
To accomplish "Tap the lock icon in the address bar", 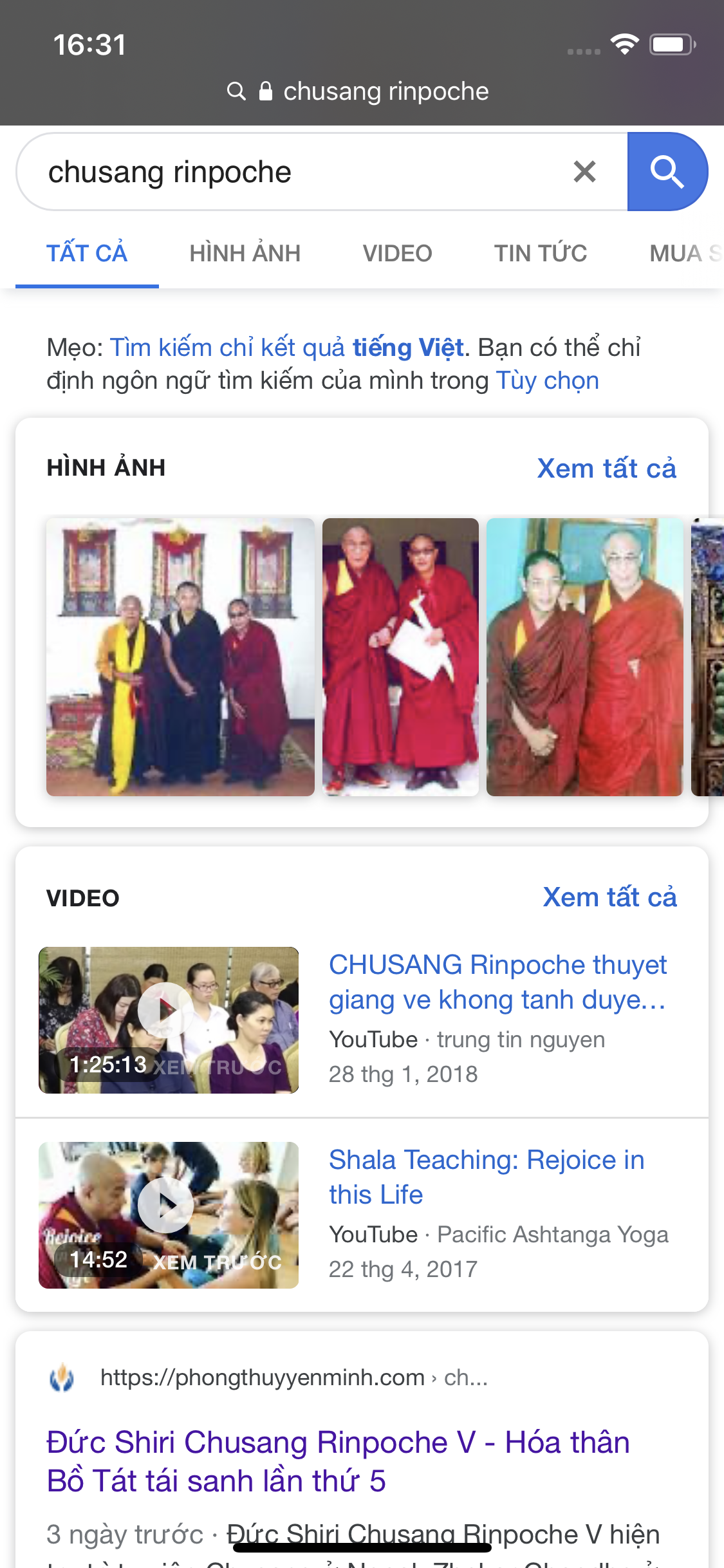I will point(266,91).
